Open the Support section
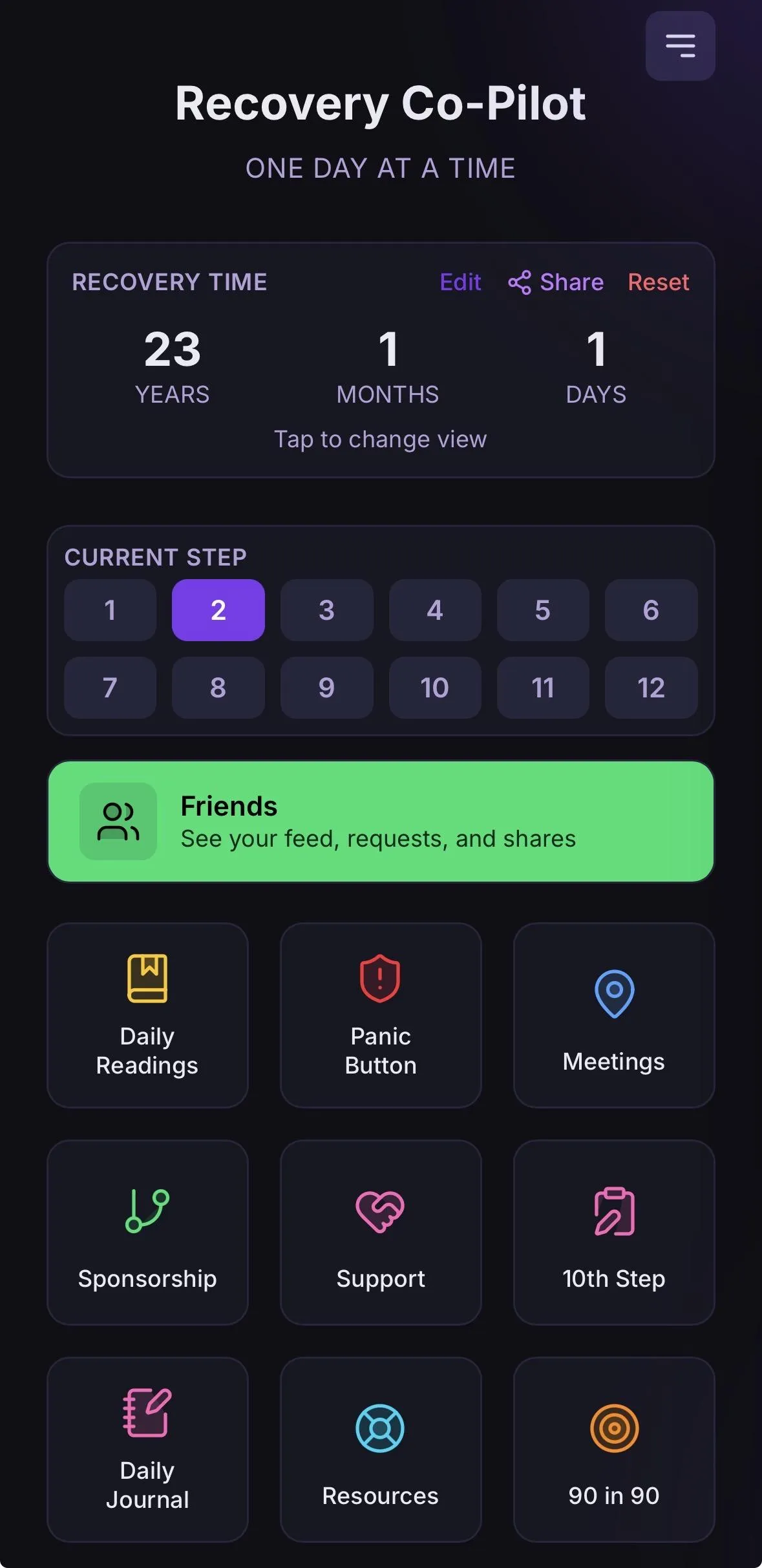762x1568 pixels. (x=381, y=1233)
